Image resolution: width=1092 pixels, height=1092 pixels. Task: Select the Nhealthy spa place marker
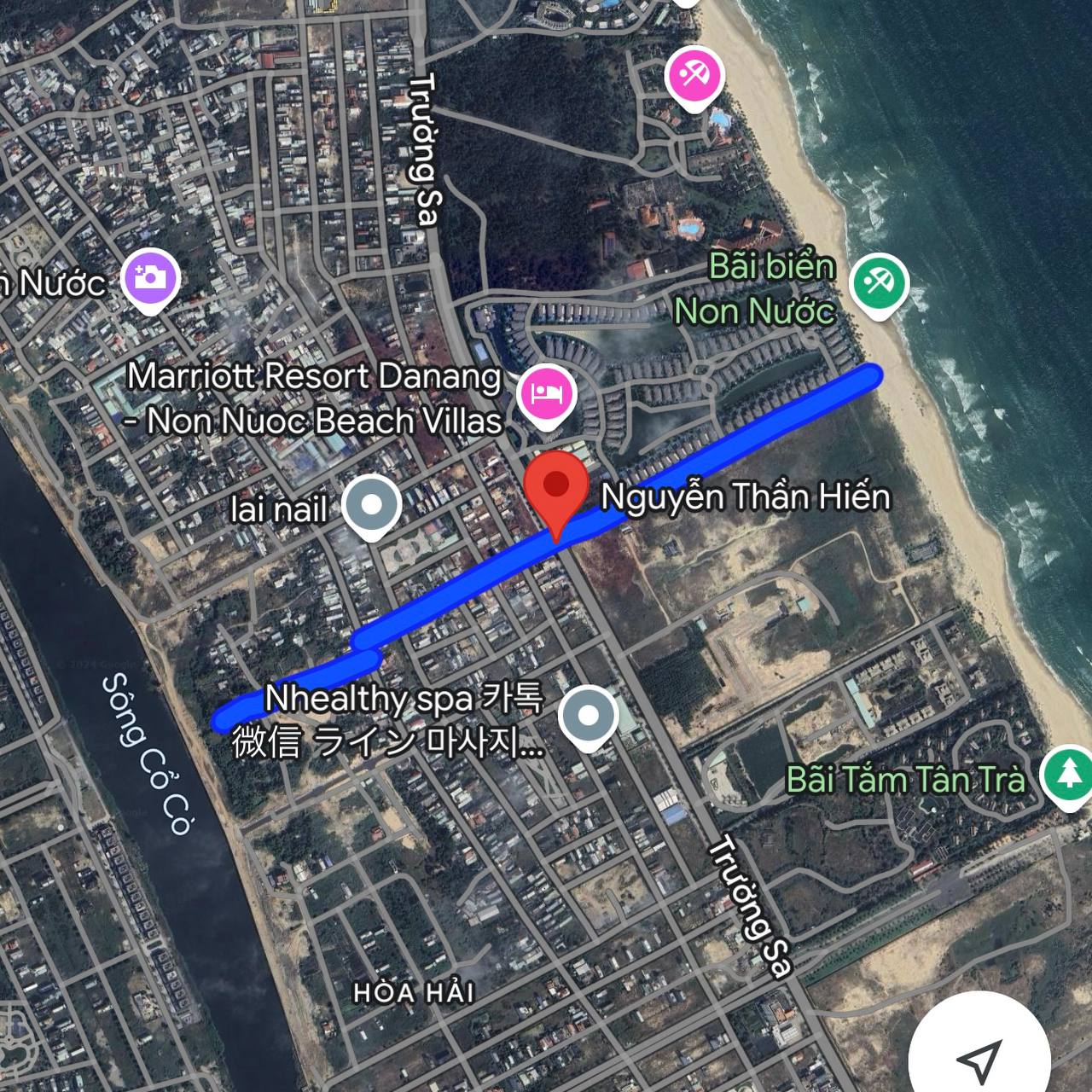coord(588,717)
